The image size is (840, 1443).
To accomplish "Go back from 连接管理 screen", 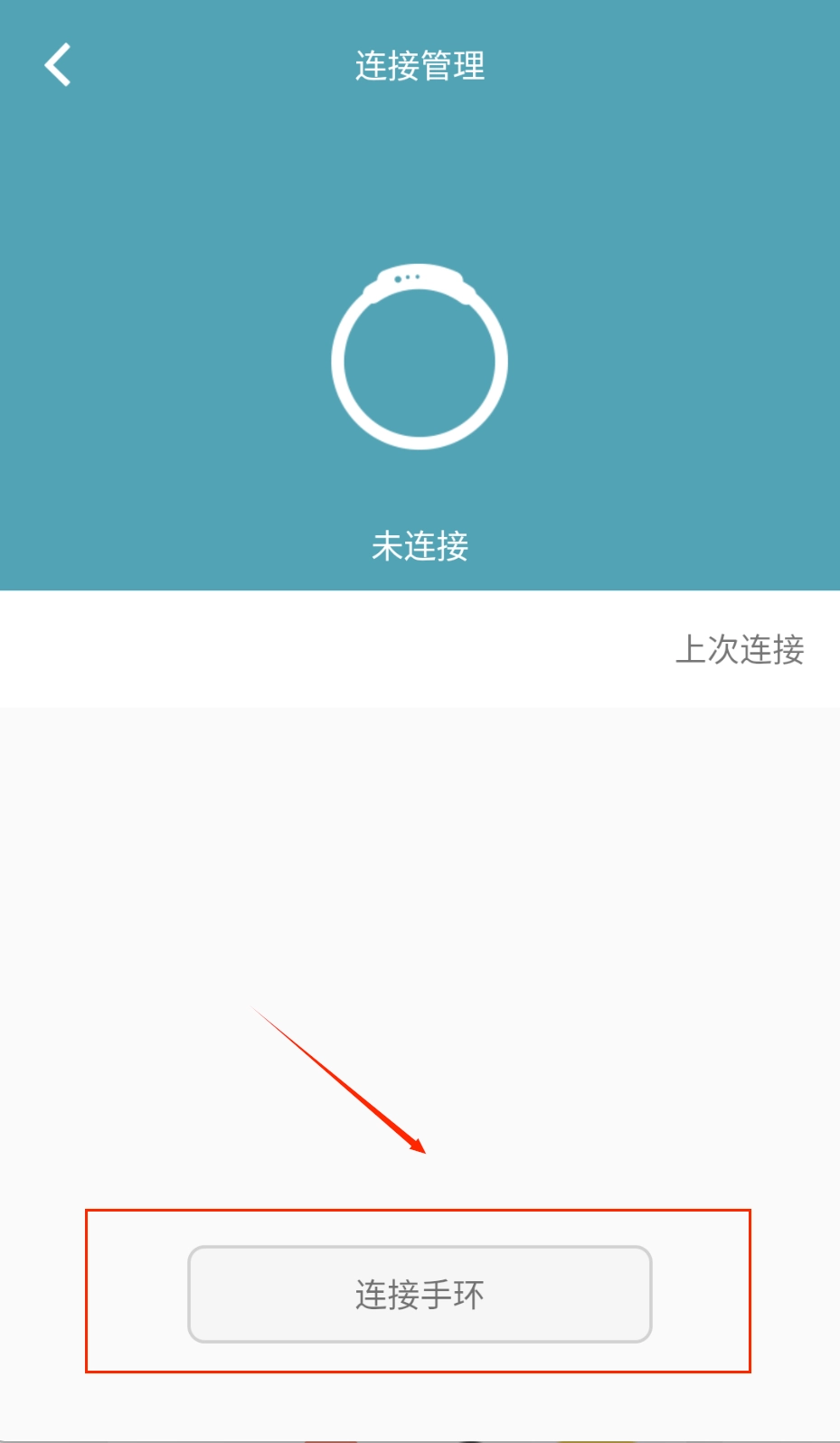I will tap(58, 65).
